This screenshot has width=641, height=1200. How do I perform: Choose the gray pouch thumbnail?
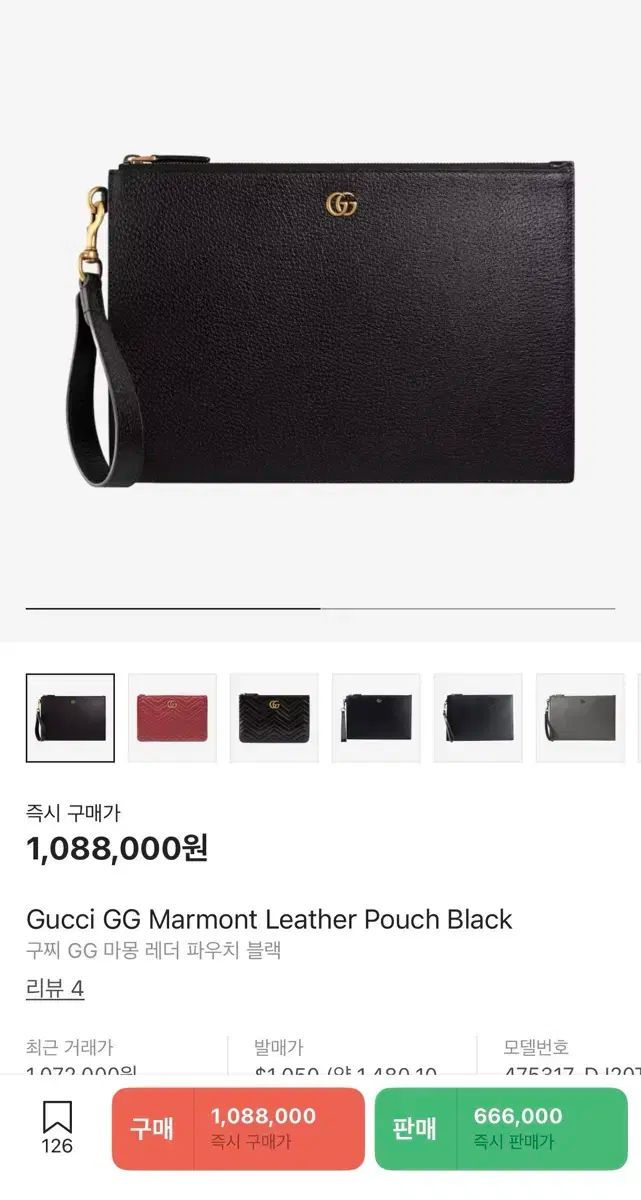580,718
